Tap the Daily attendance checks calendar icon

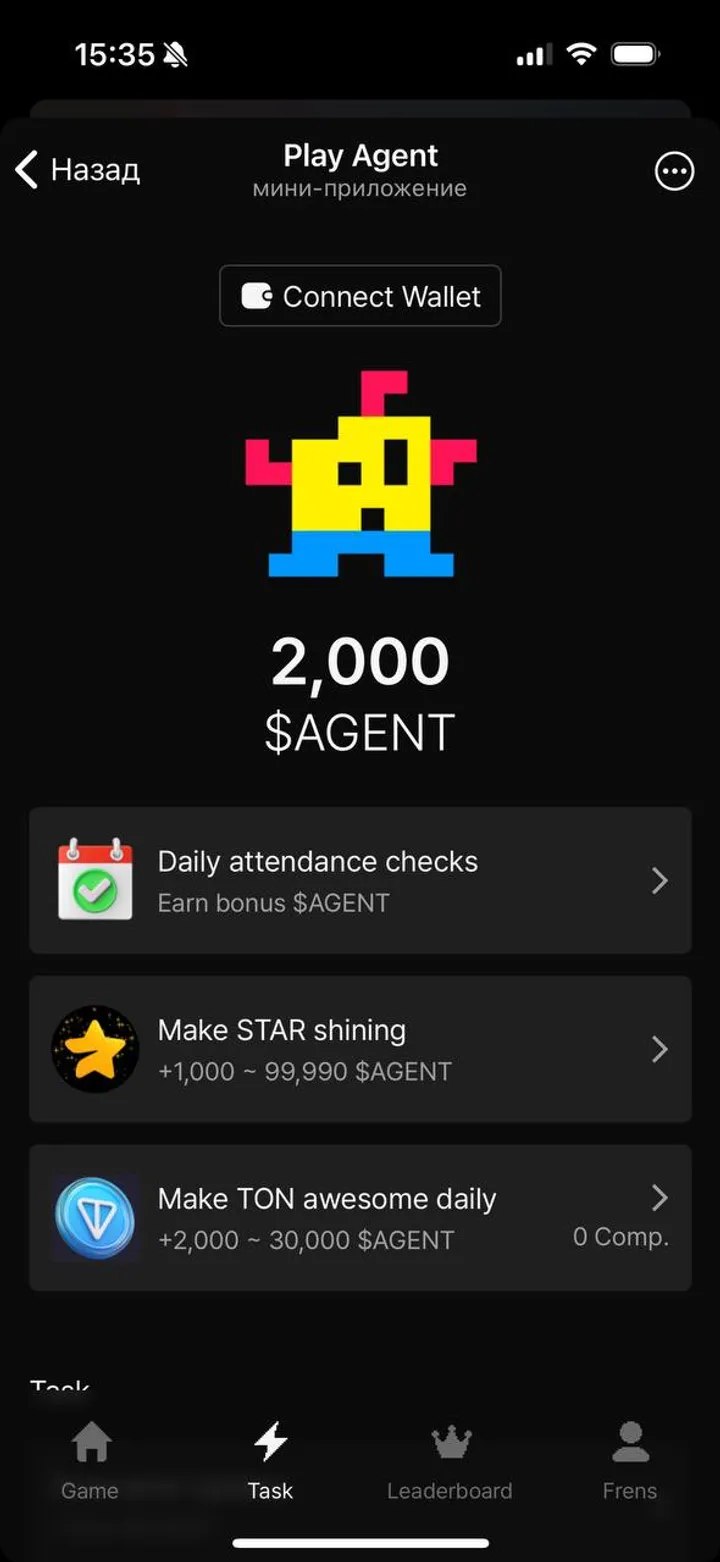pyautogui.click(x=95, y=880)
